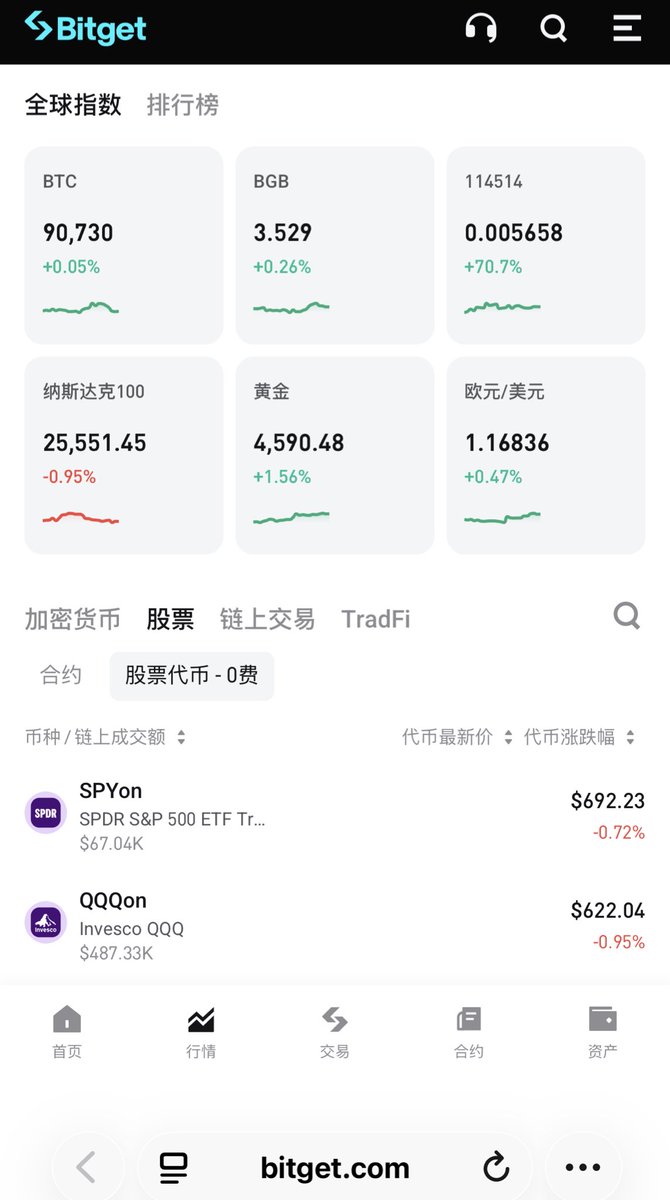Reload the page in the browser bar
The width and height of the screenshot is (670, 1200).
click(496, 1167)
